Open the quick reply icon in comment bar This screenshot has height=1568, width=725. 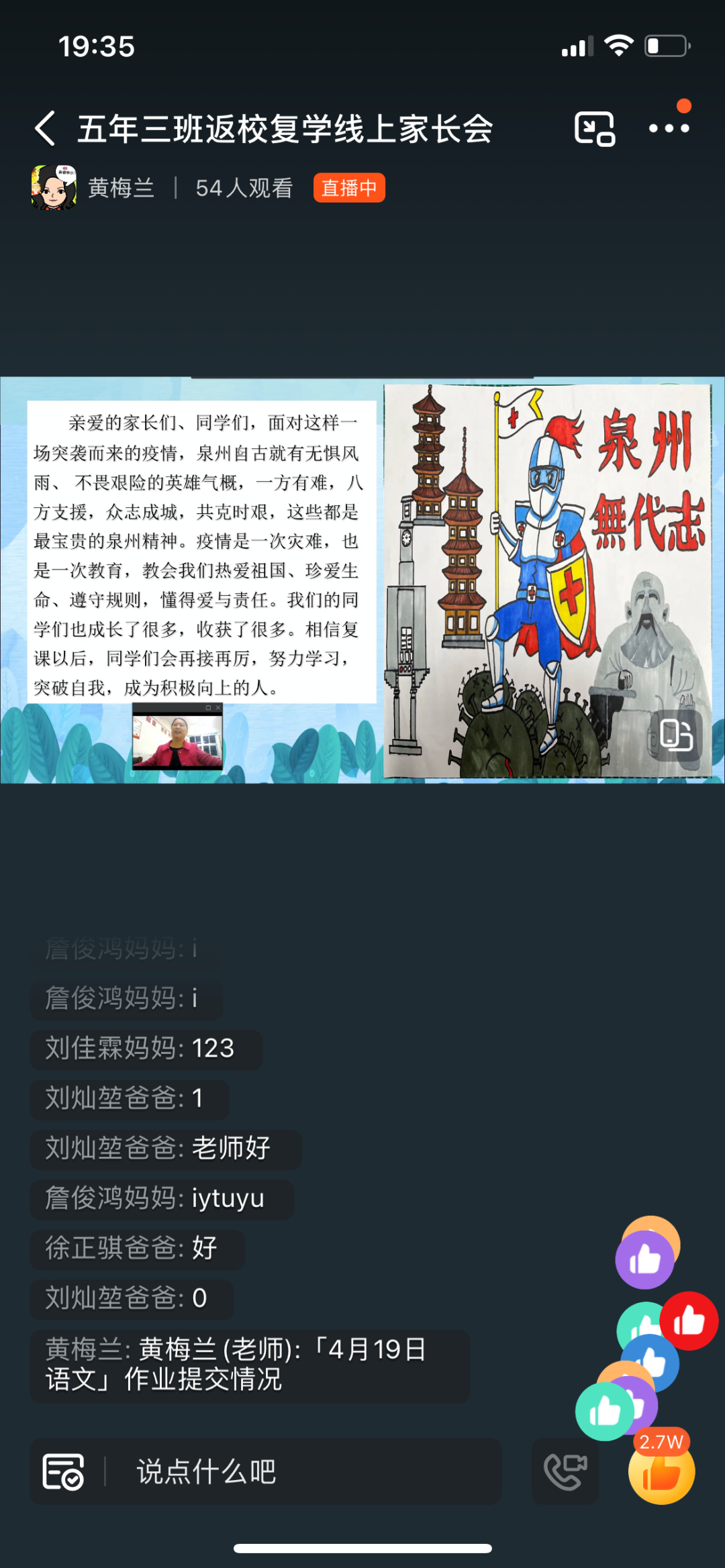click(x=63, y=1471)
